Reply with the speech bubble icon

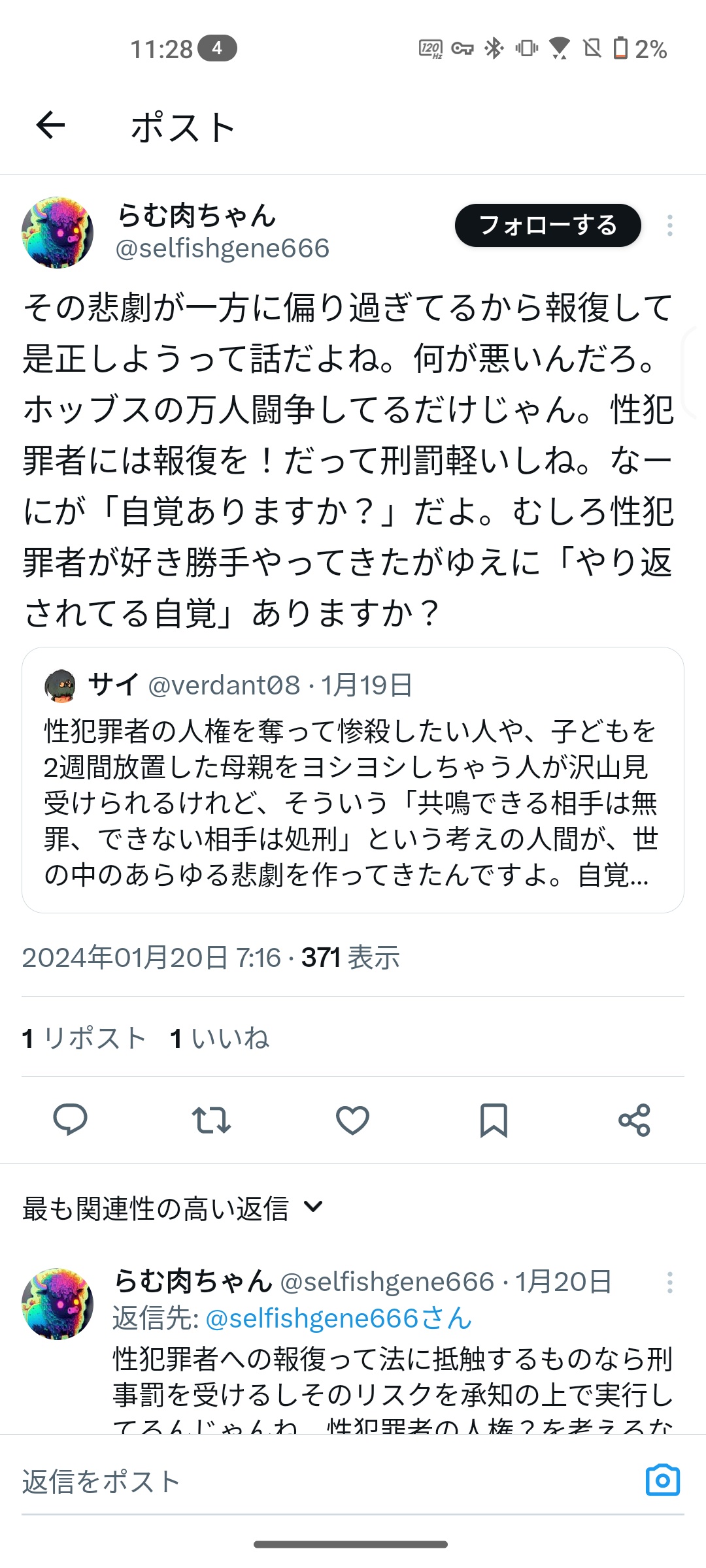coord(70,1120)
